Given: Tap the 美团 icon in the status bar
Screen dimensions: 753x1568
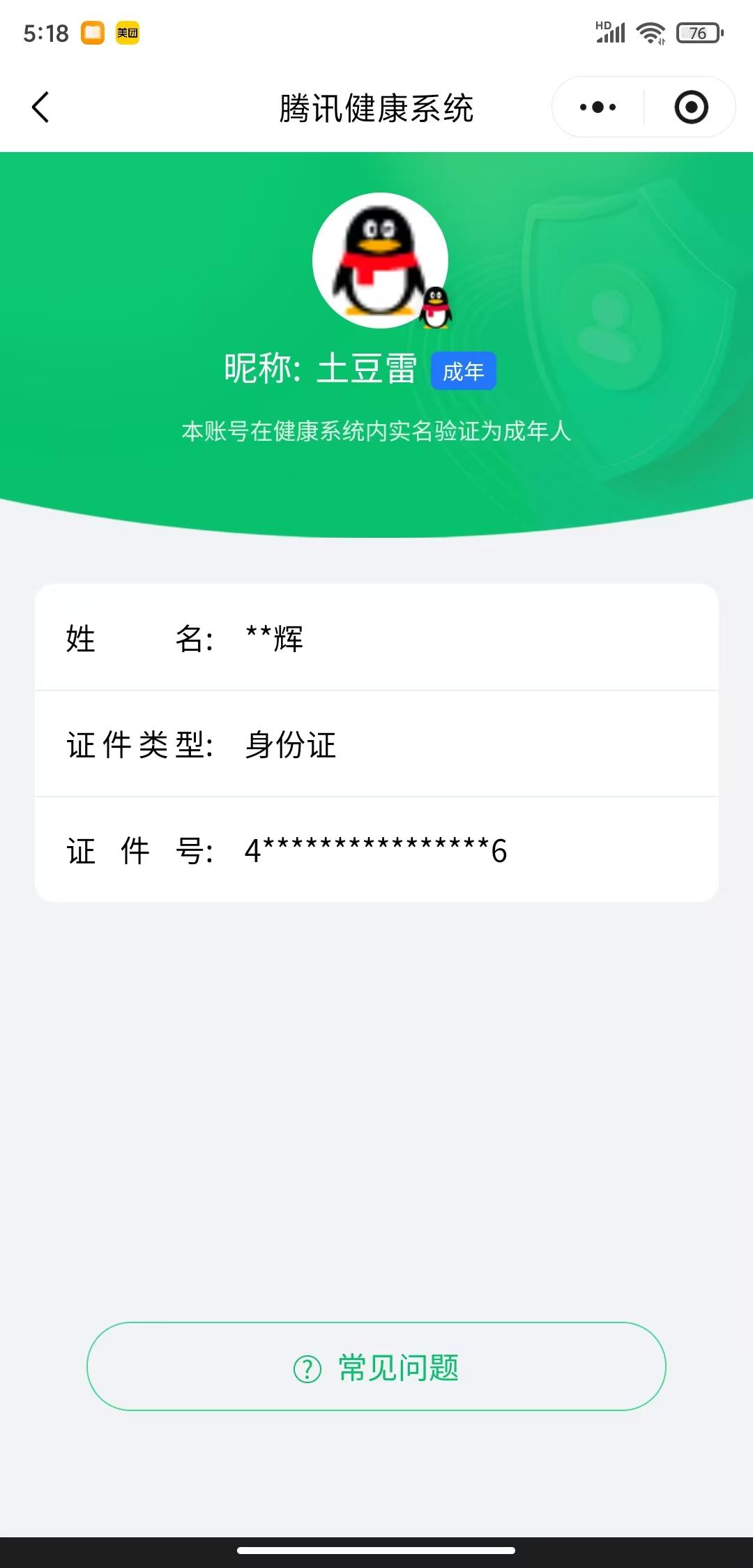Looking at the screenshot, I should 128,32.
